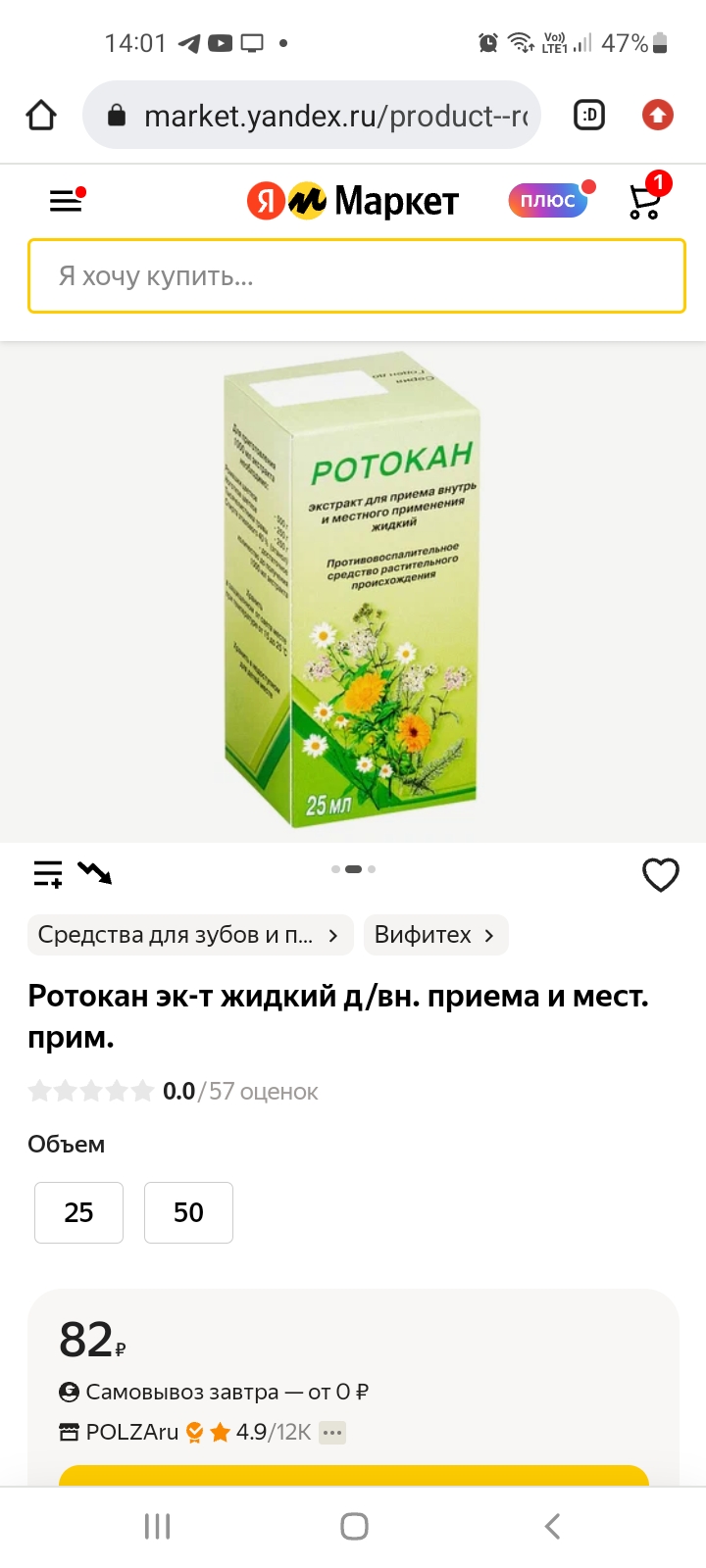Add the product to the comparison list
This screenshot has height=1568, width=706.
48,872
